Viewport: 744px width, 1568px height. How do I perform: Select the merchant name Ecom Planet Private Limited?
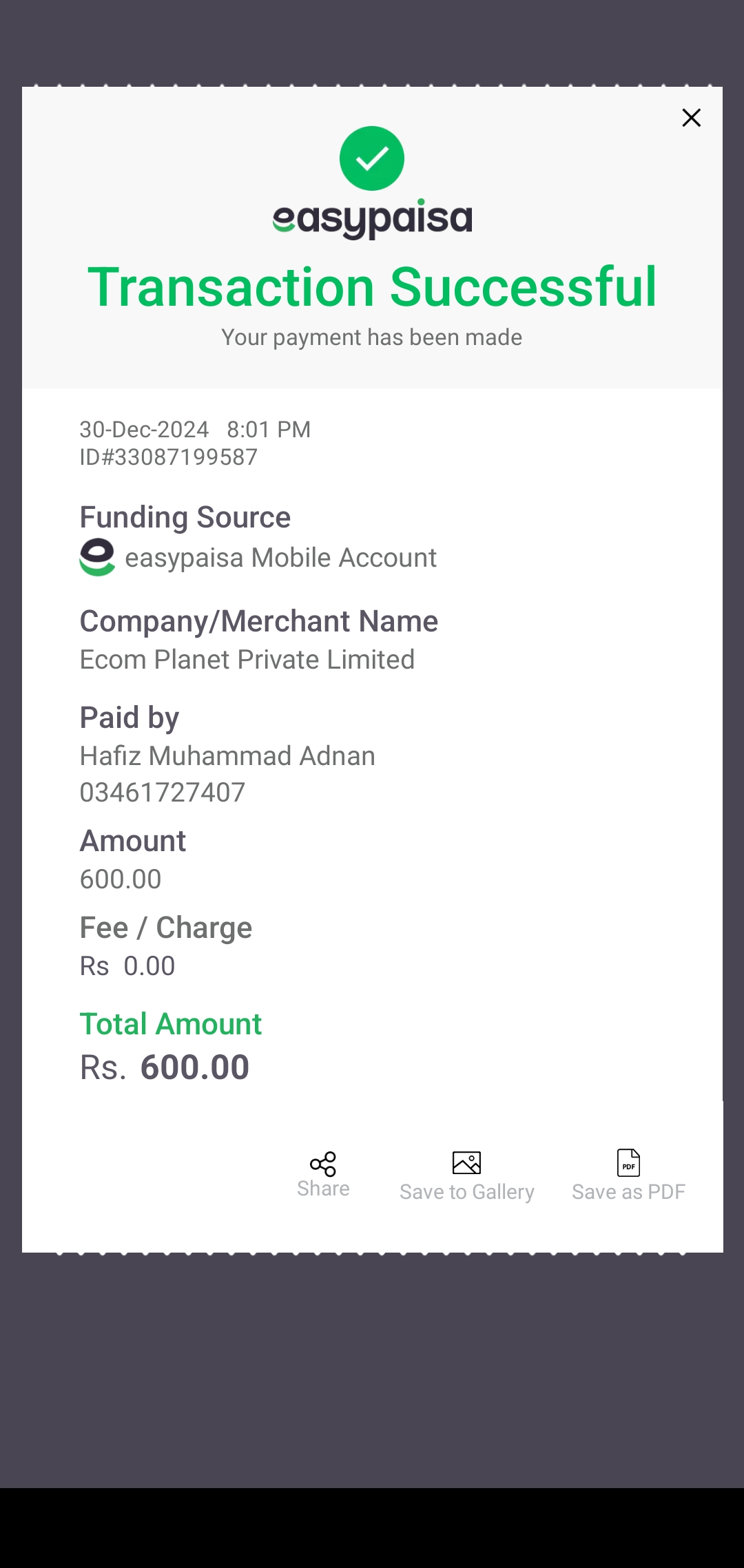(247, 659)
